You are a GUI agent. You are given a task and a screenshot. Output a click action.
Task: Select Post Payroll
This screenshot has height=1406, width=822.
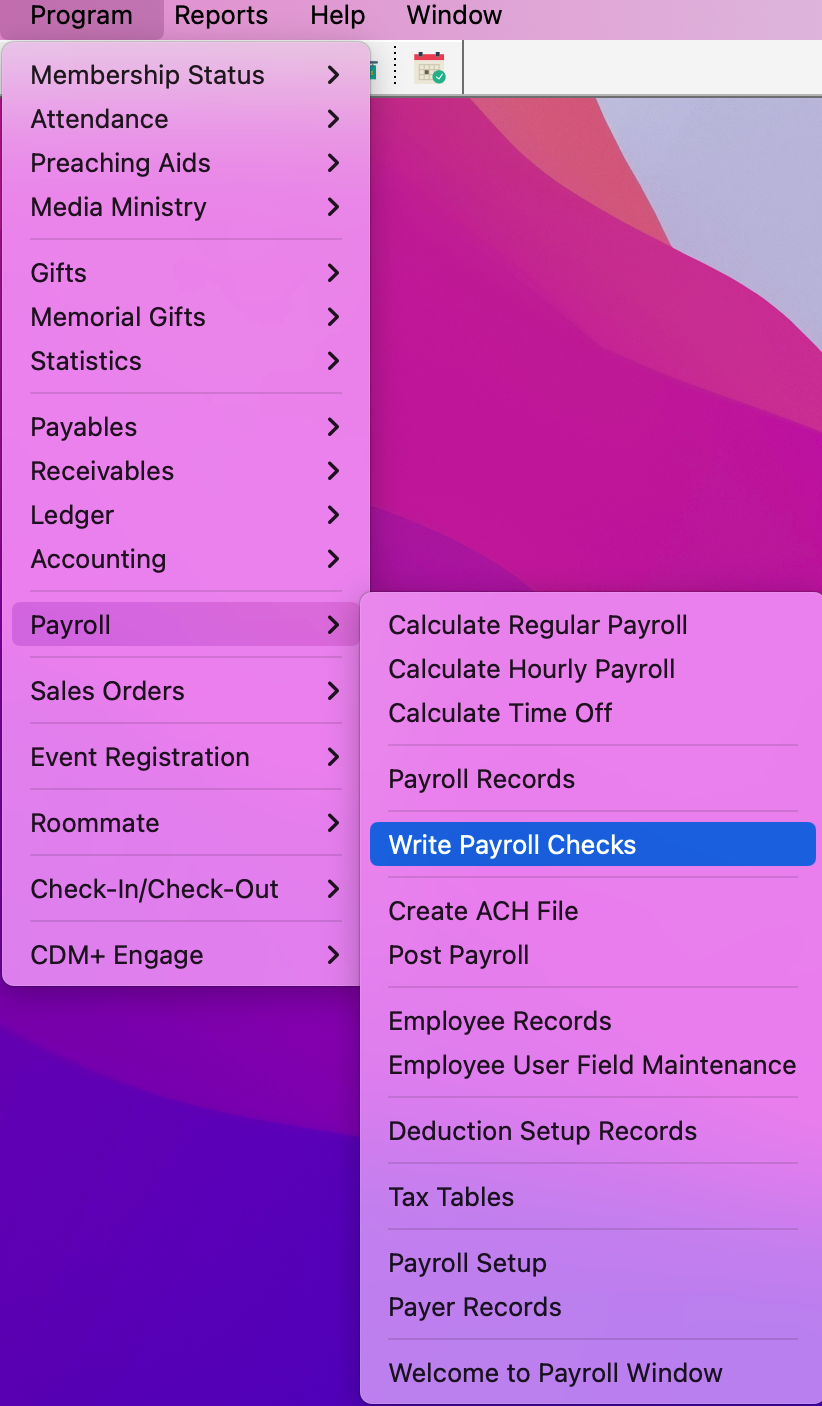(459, 955)
